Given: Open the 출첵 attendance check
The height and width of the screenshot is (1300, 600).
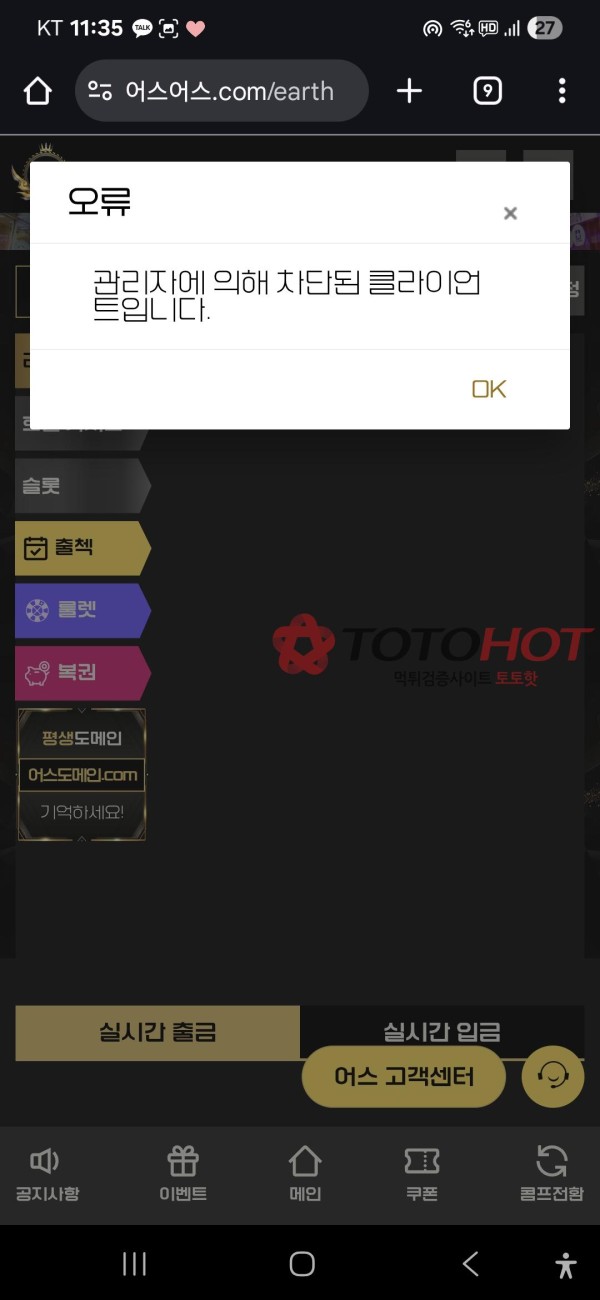Looking at the screenshot, I should point(80,548).
